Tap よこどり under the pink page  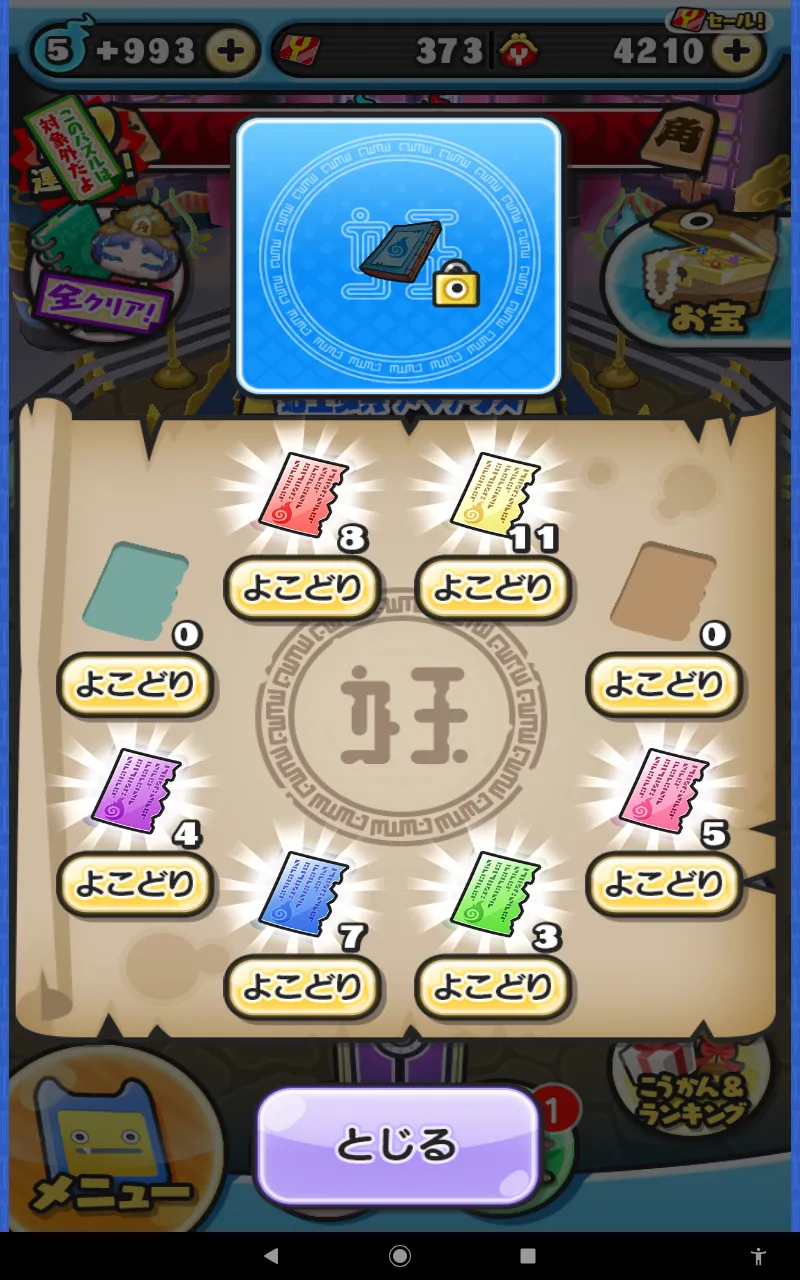tap(664, 885)
